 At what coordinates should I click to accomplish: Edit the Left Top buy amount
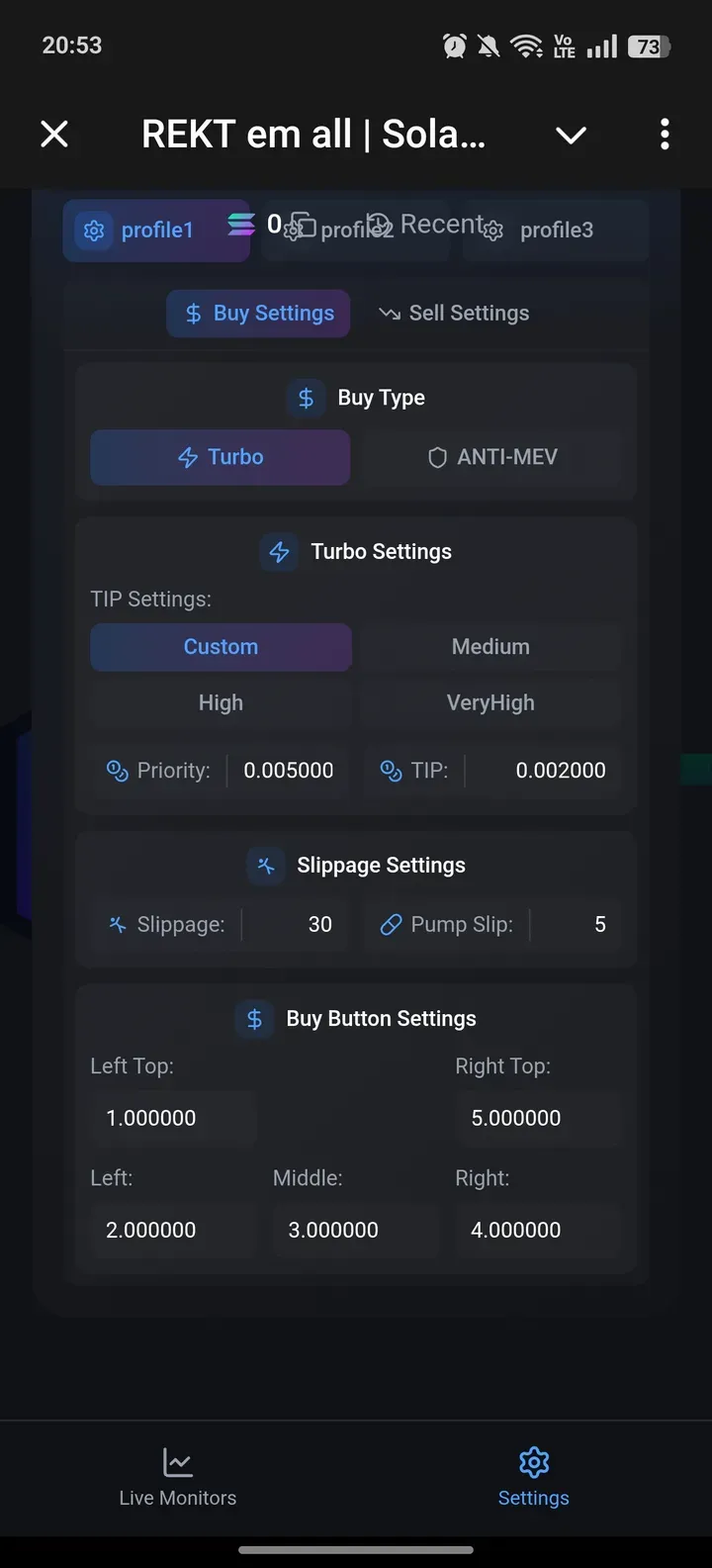coord(173,1118)
